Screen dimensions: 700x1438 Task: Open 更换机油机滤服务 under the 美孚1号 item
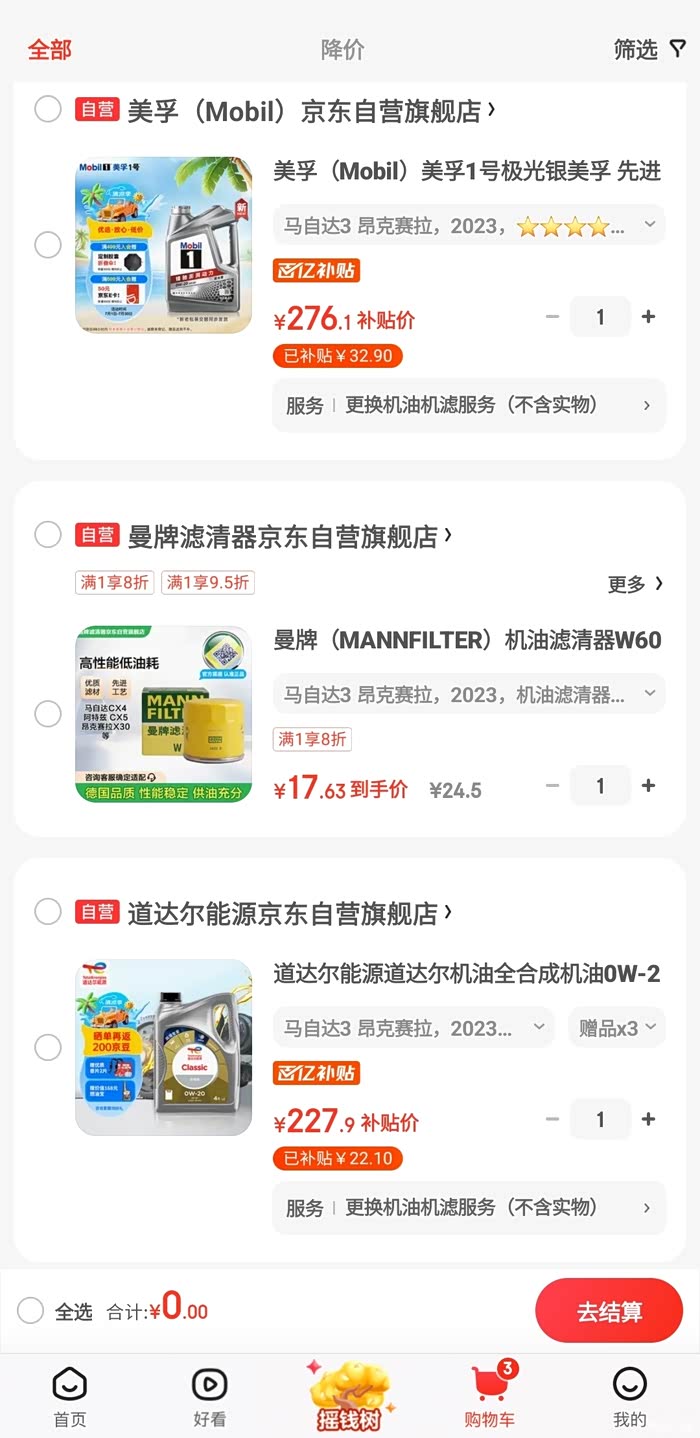468,405
